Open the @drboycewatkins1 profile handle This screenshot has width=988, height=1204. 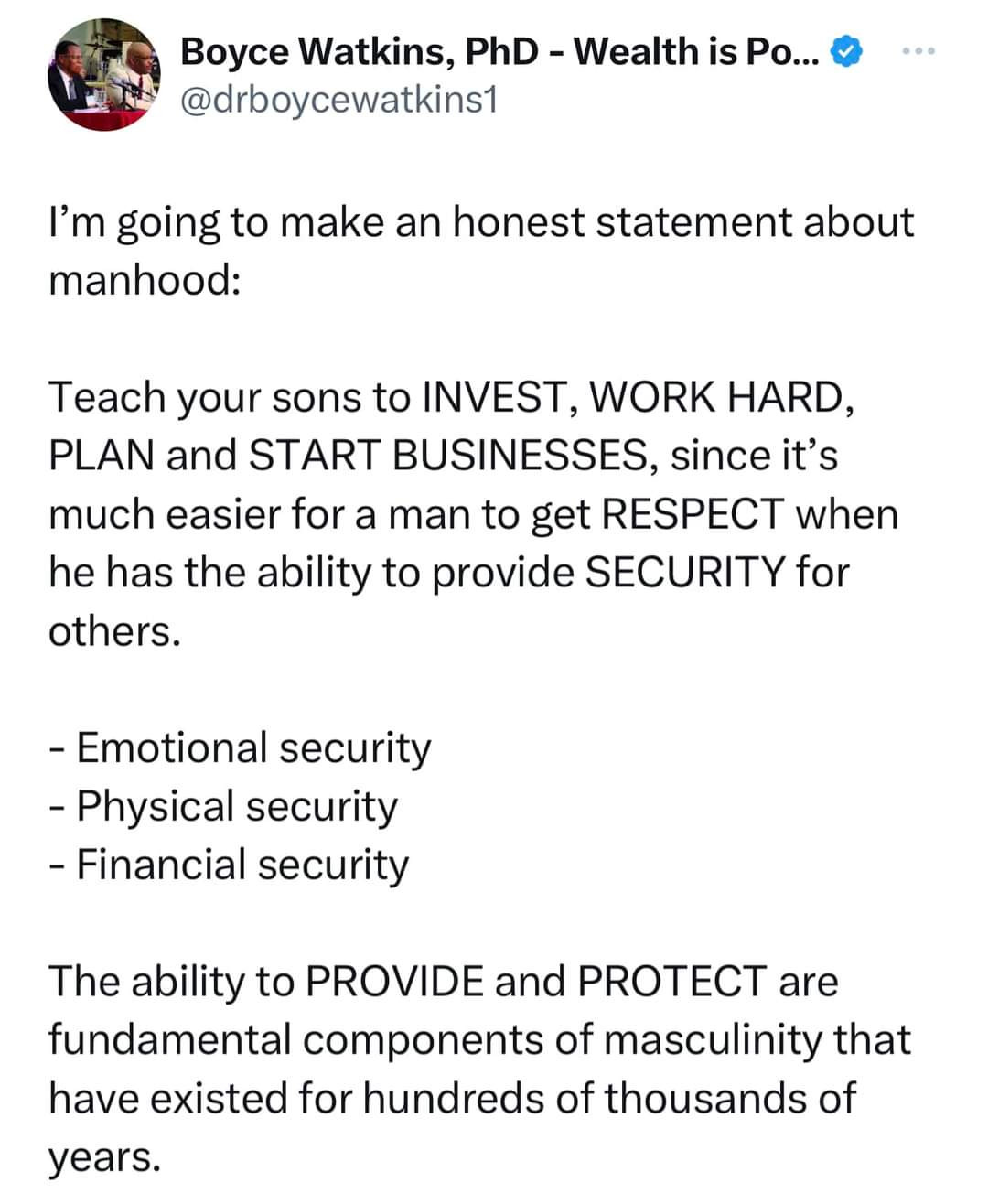[x=338, y=100]
